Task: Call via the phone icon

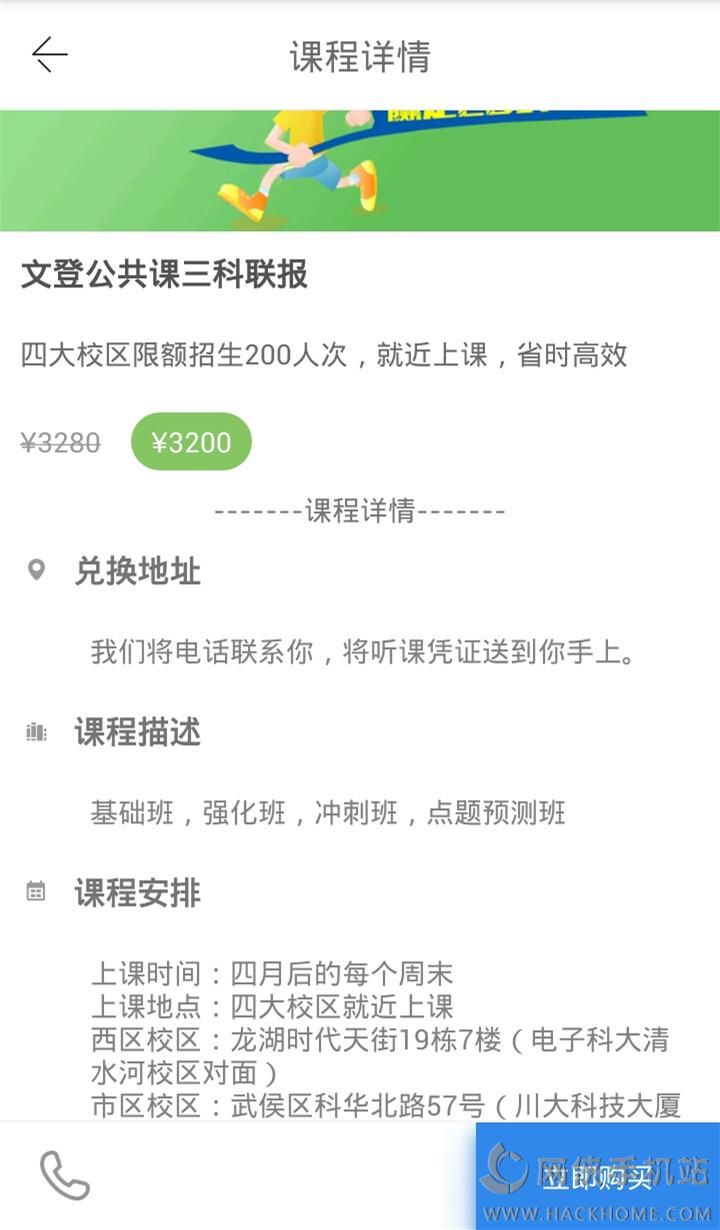Action: point(64,1175)
